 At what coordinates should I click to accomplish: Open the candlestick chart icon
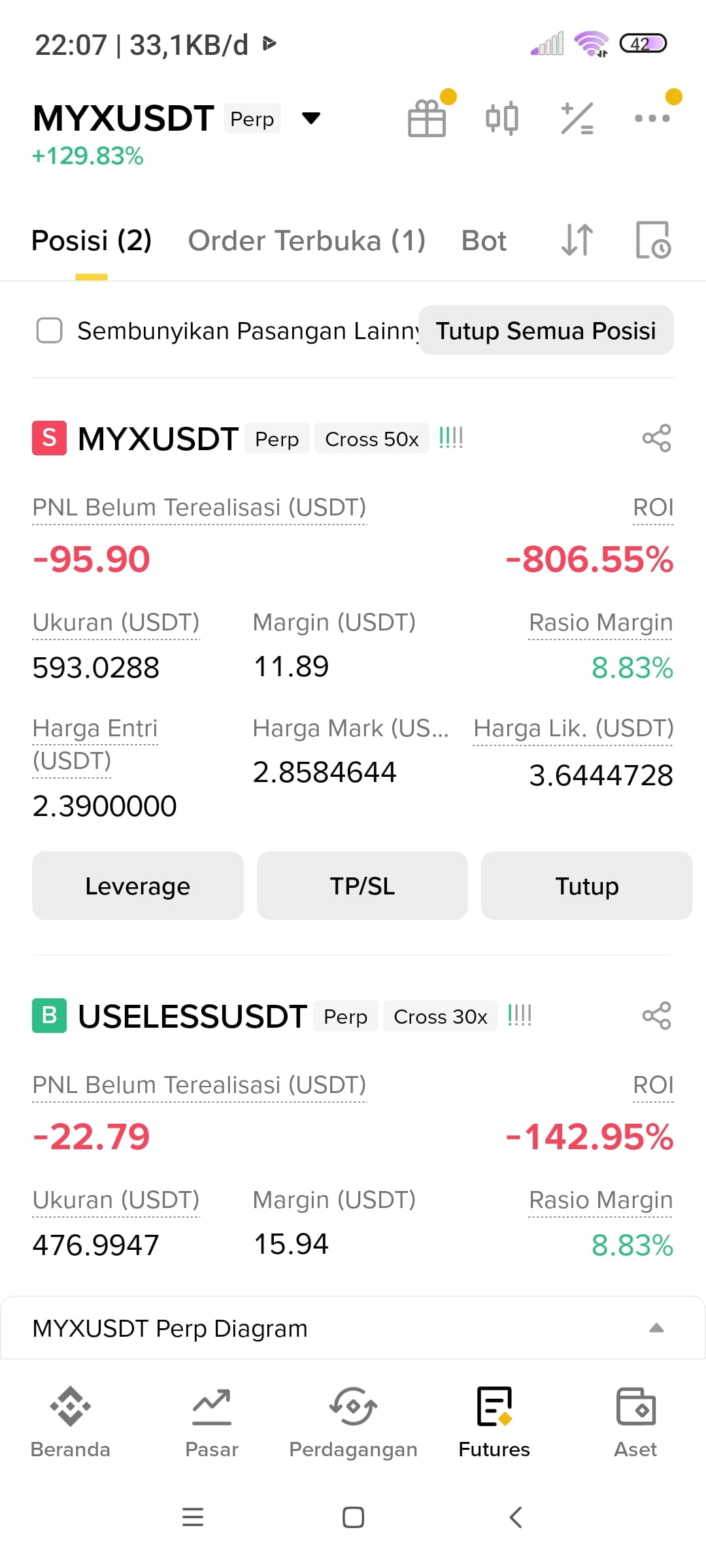pyautogui.click(x=502, y=118)
